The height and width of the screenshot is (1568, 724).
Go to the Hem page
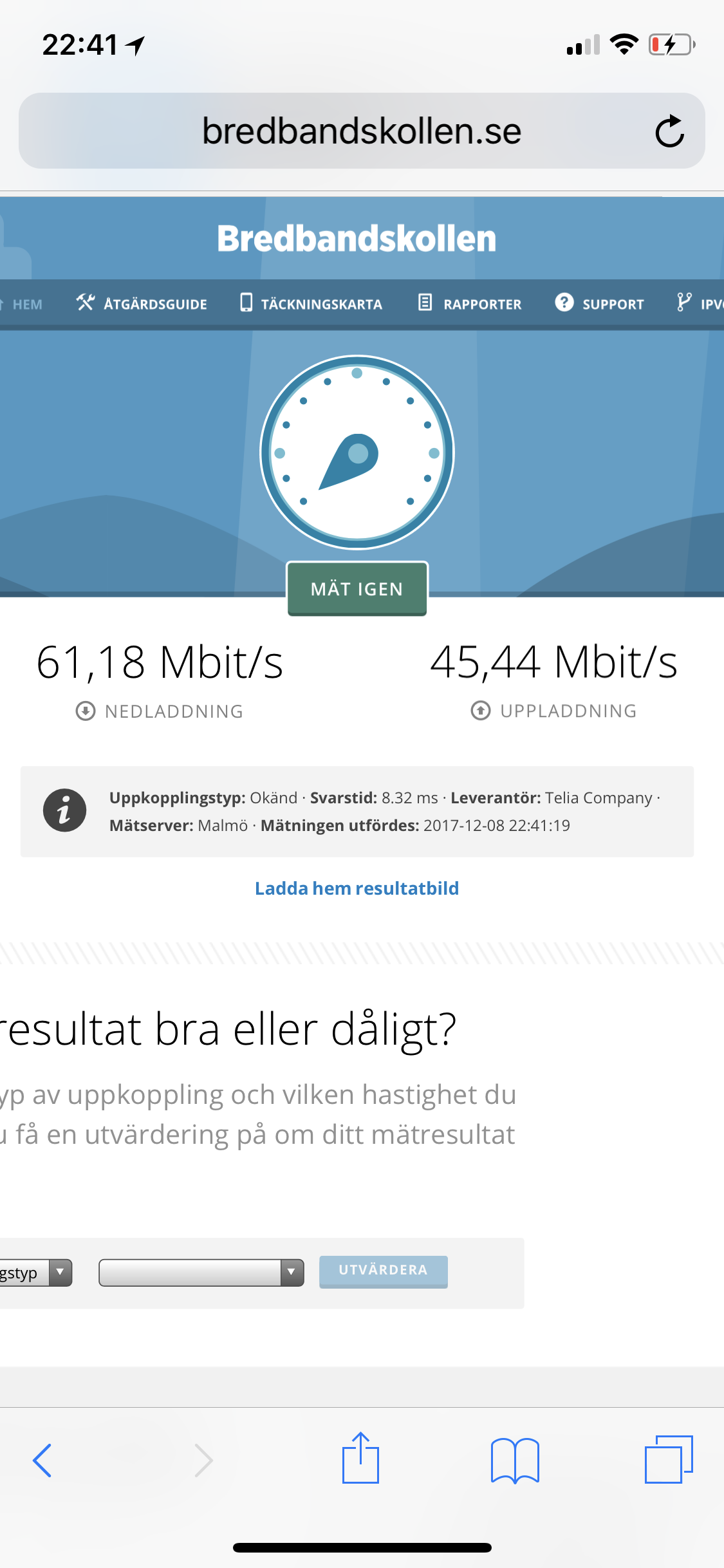[x=23, y=304]
